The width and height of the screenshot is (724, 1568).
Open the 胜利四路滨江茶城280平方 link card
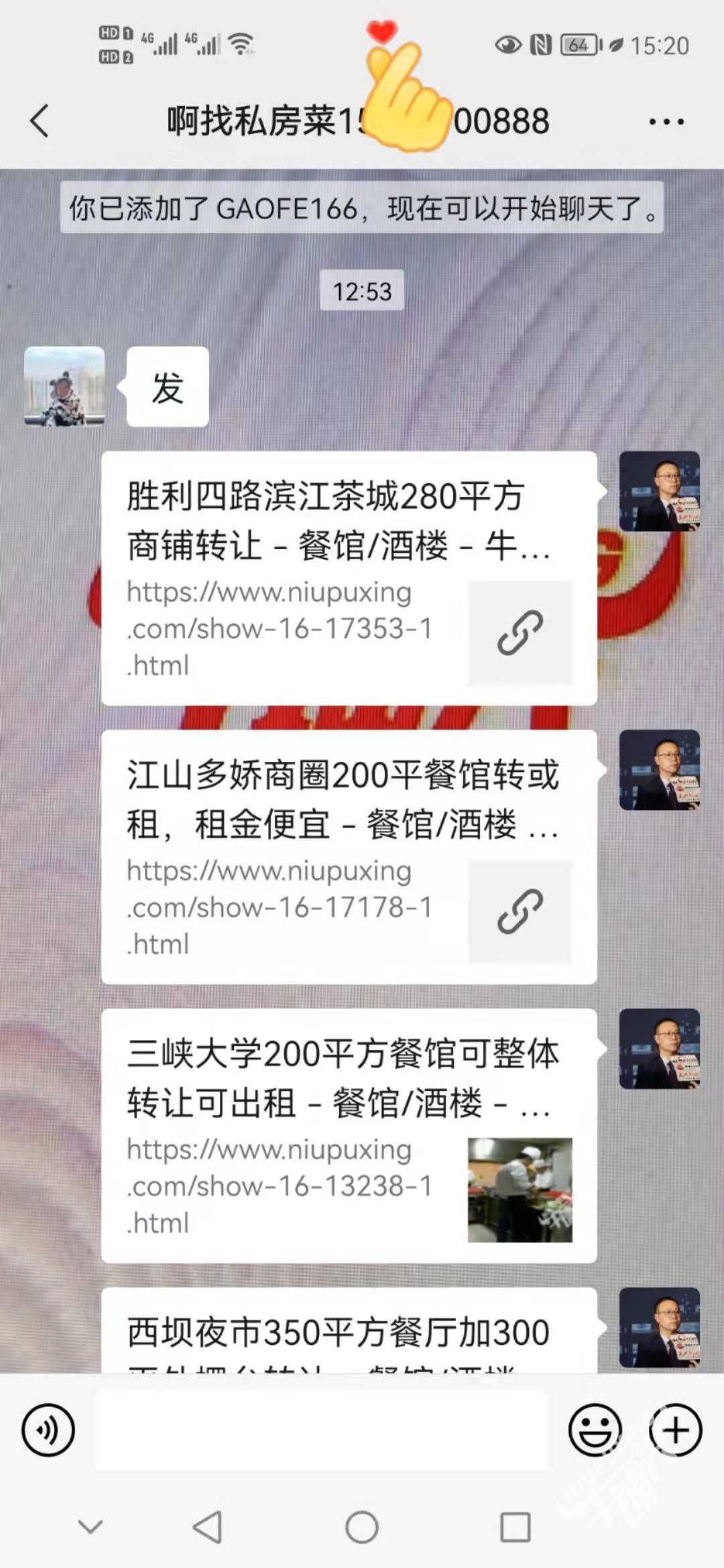pos(349,578)
